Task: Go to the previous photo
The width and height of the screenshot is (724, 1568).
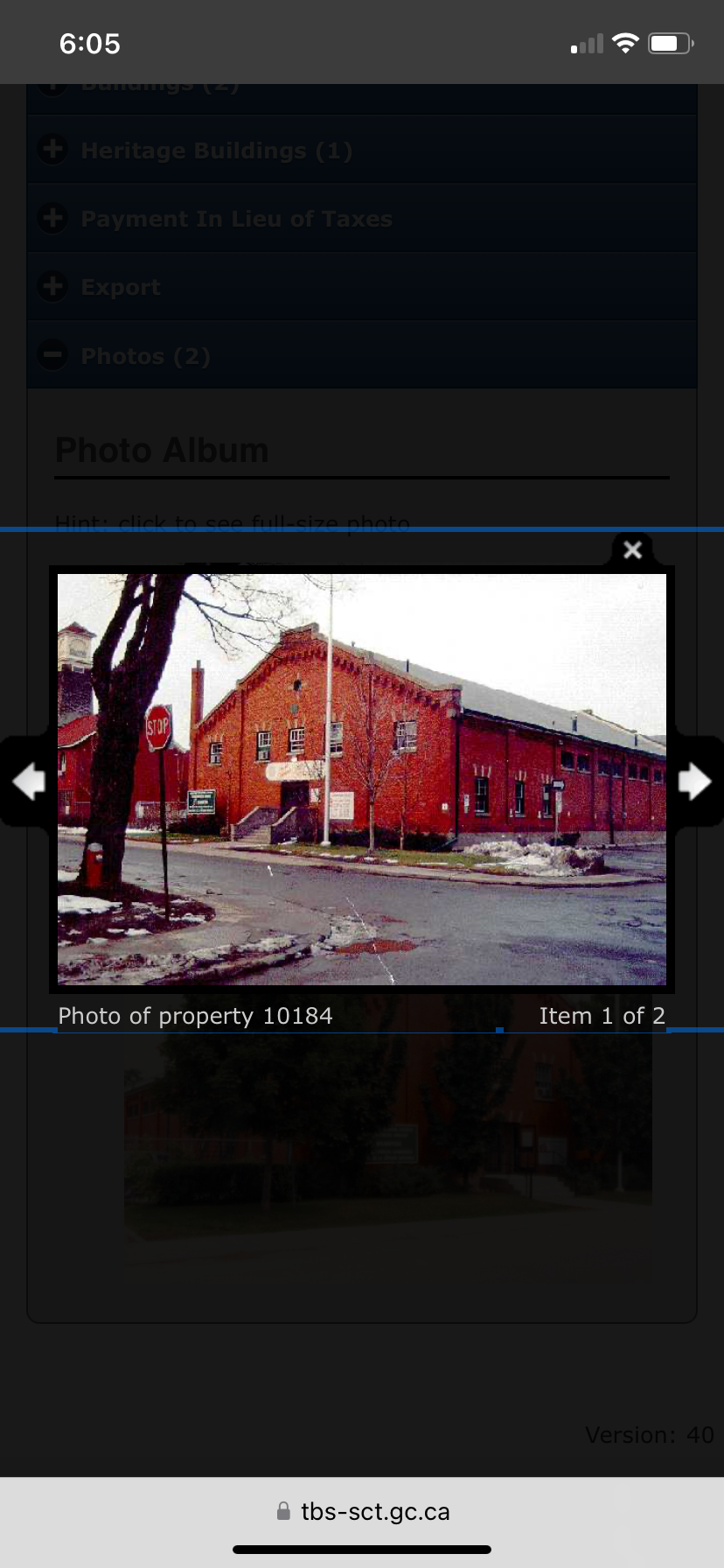Action: (28, 781)
